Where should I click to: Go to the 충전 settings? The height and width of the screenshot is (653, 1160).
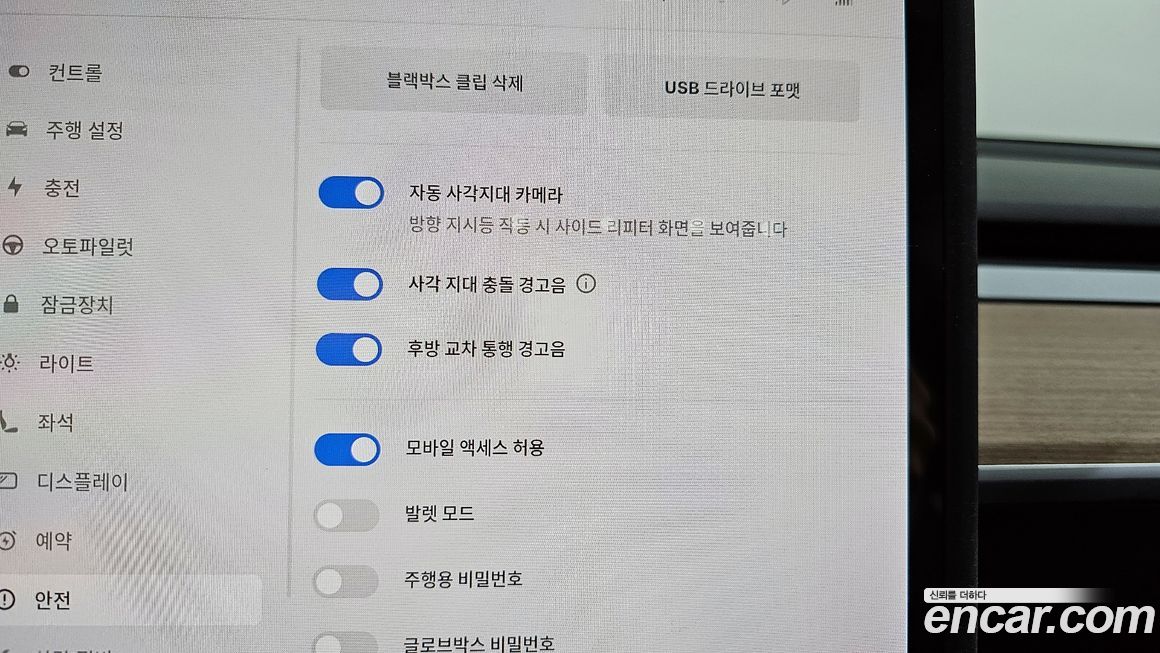(60, 188)
